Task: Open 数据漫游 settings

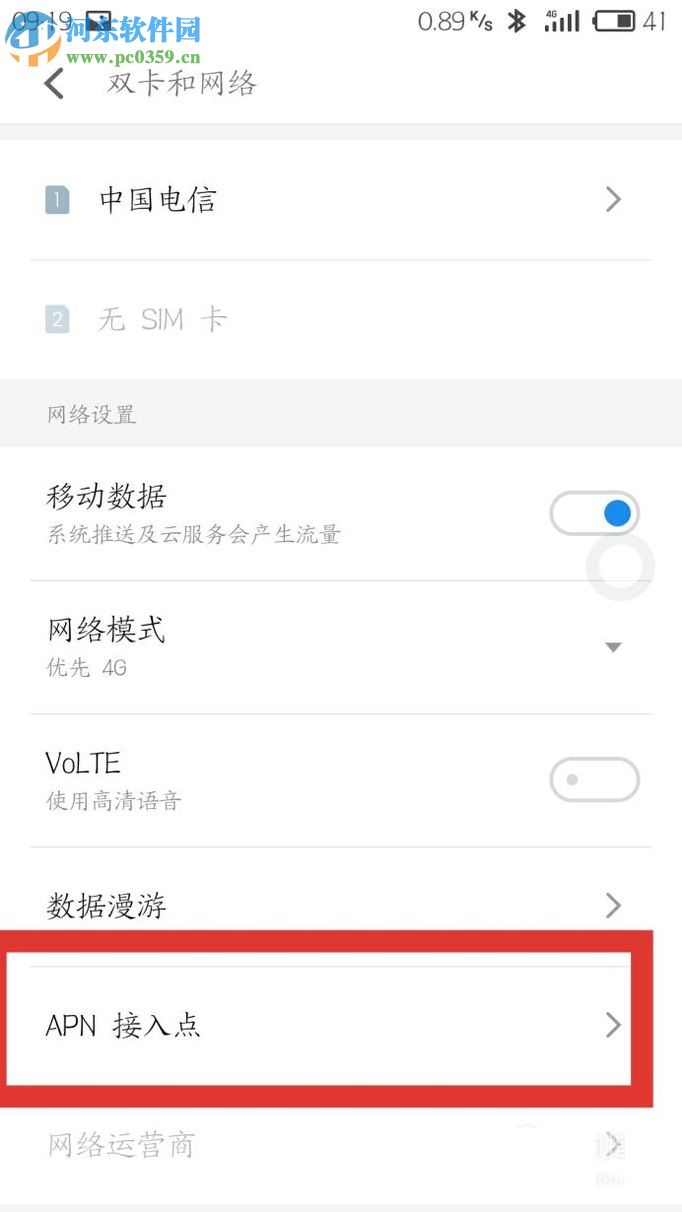Action: (x=340, y=906)
